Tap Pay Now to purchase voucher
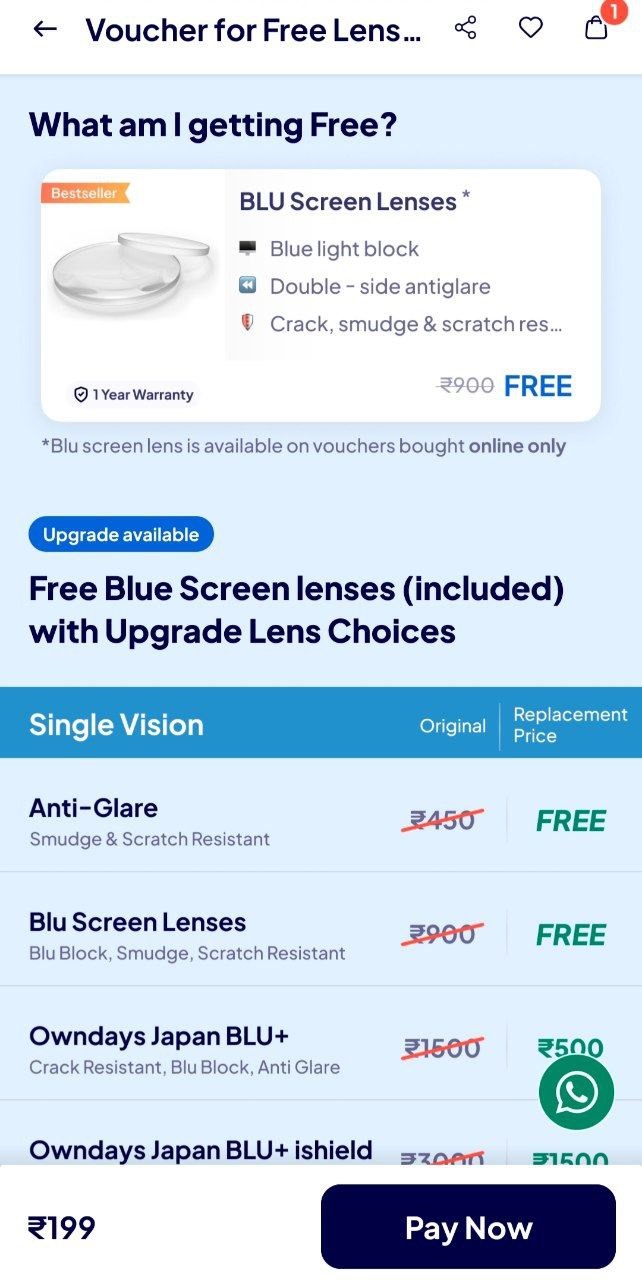The height and width of the screenshot is (1280, 642). 468,1227
